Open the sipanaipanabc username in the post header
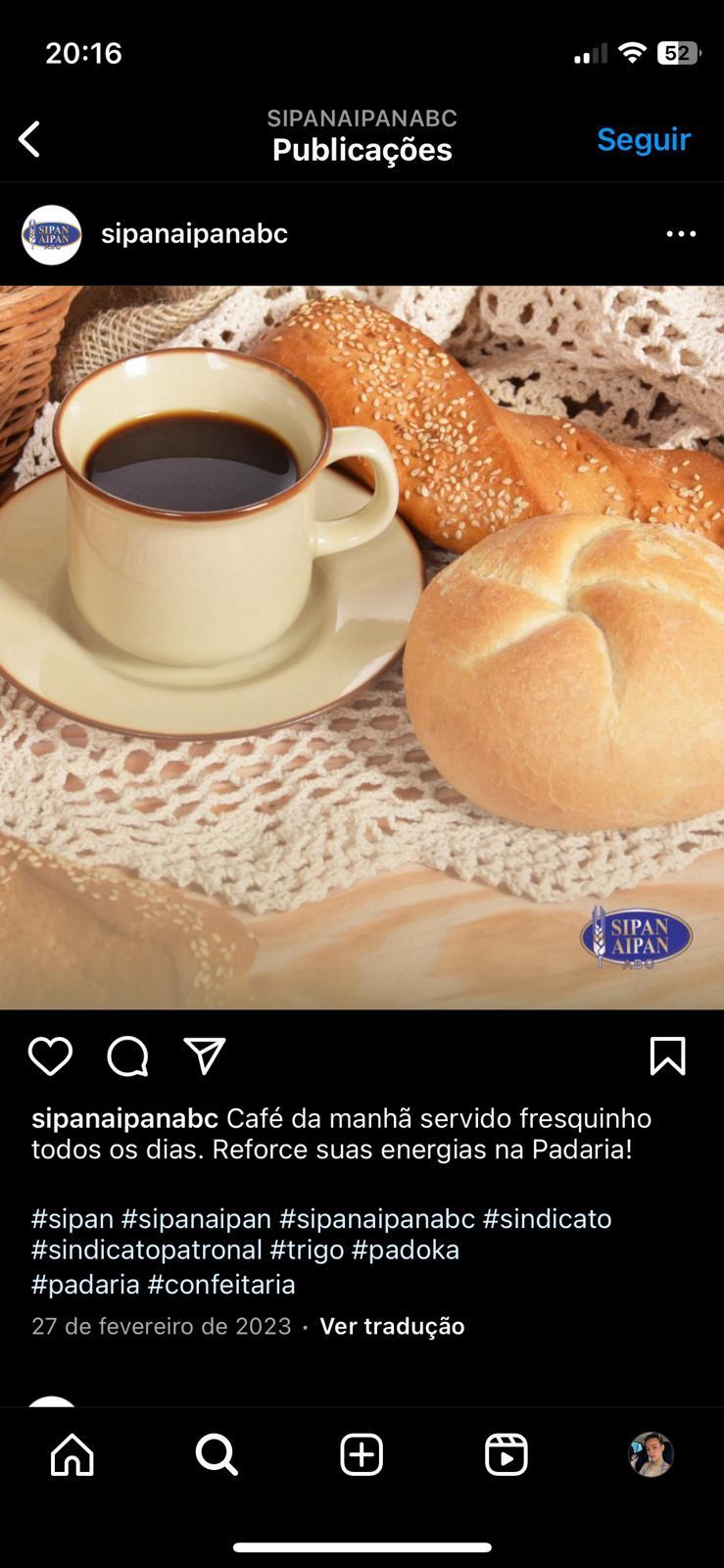This screenshot has height=1568, width=724. tap(194, 234)
